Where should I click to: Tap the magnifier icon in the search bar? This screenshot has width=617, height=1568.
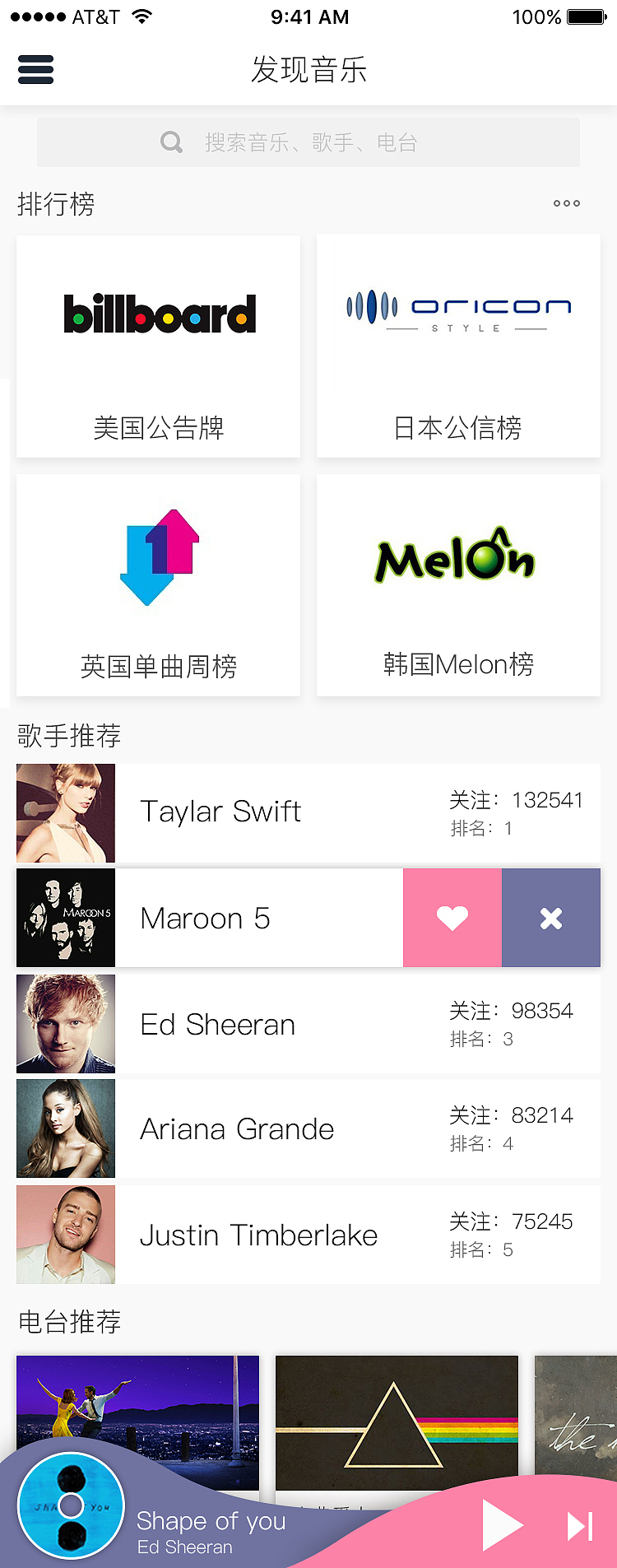[170, 142]
